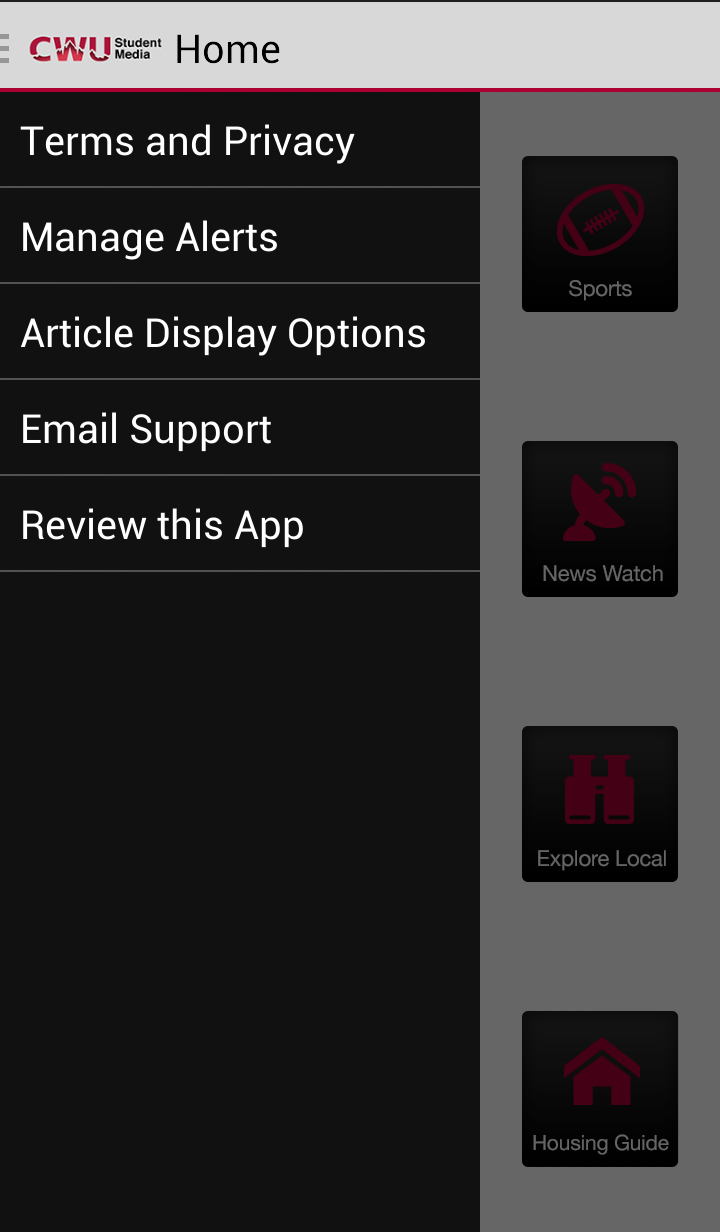Open the Sports tile
Image resolution: width=720 pixels, height=1232 pixels.
pyautogui.click(x=600, y=234)
